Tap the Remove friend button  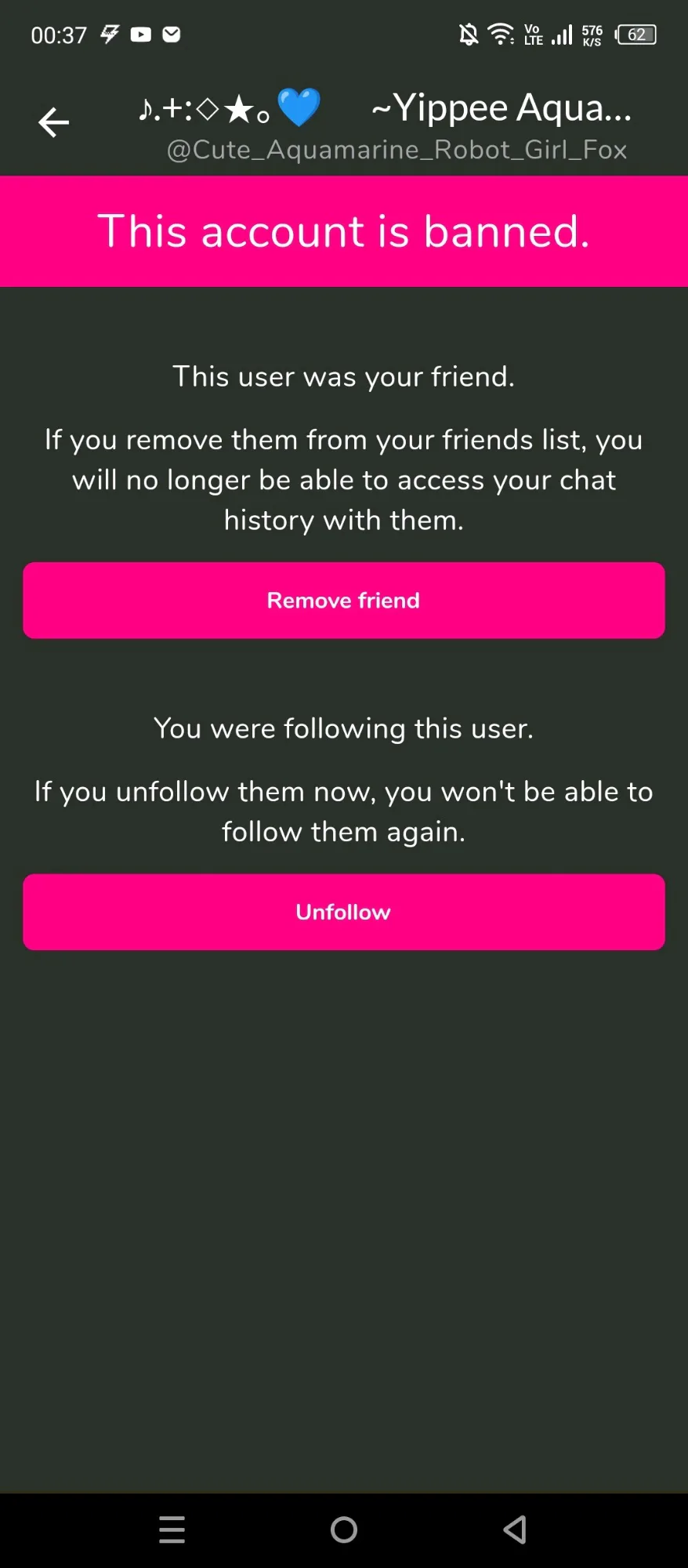tap(344, 600)
